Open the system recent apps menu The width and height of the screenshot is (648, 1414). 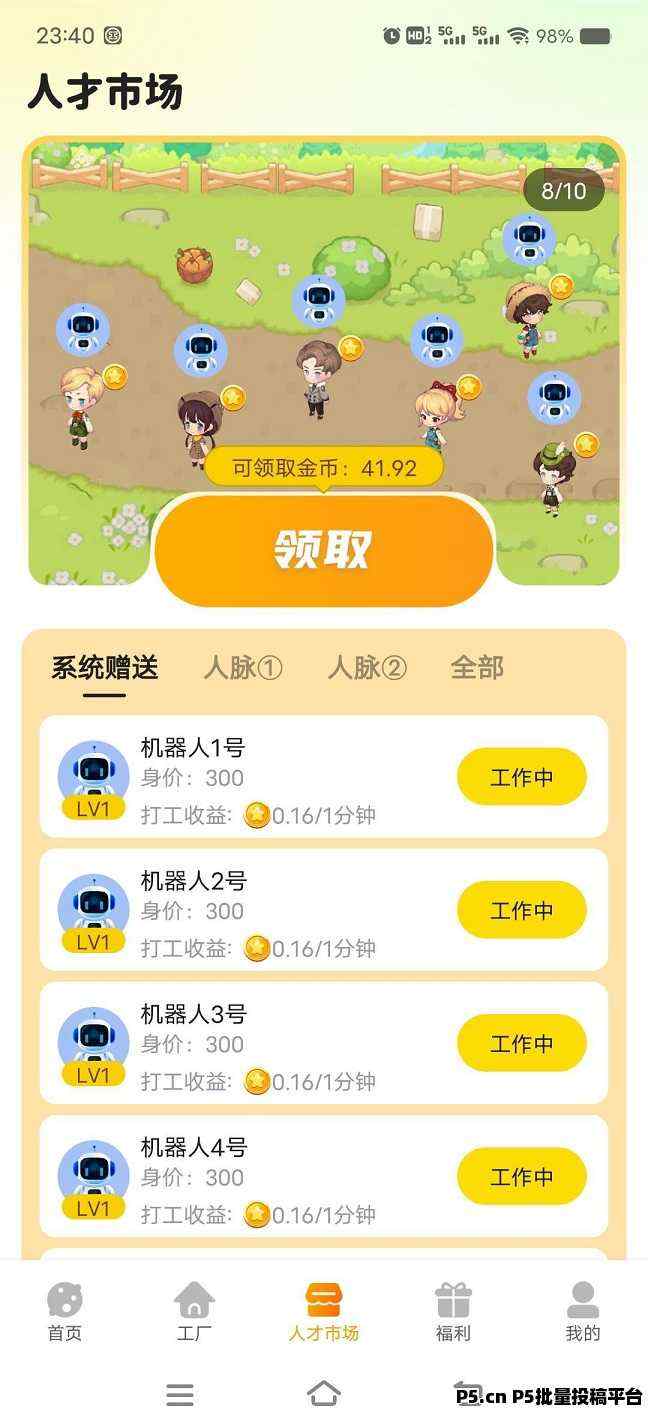(x=180, y=1394)
